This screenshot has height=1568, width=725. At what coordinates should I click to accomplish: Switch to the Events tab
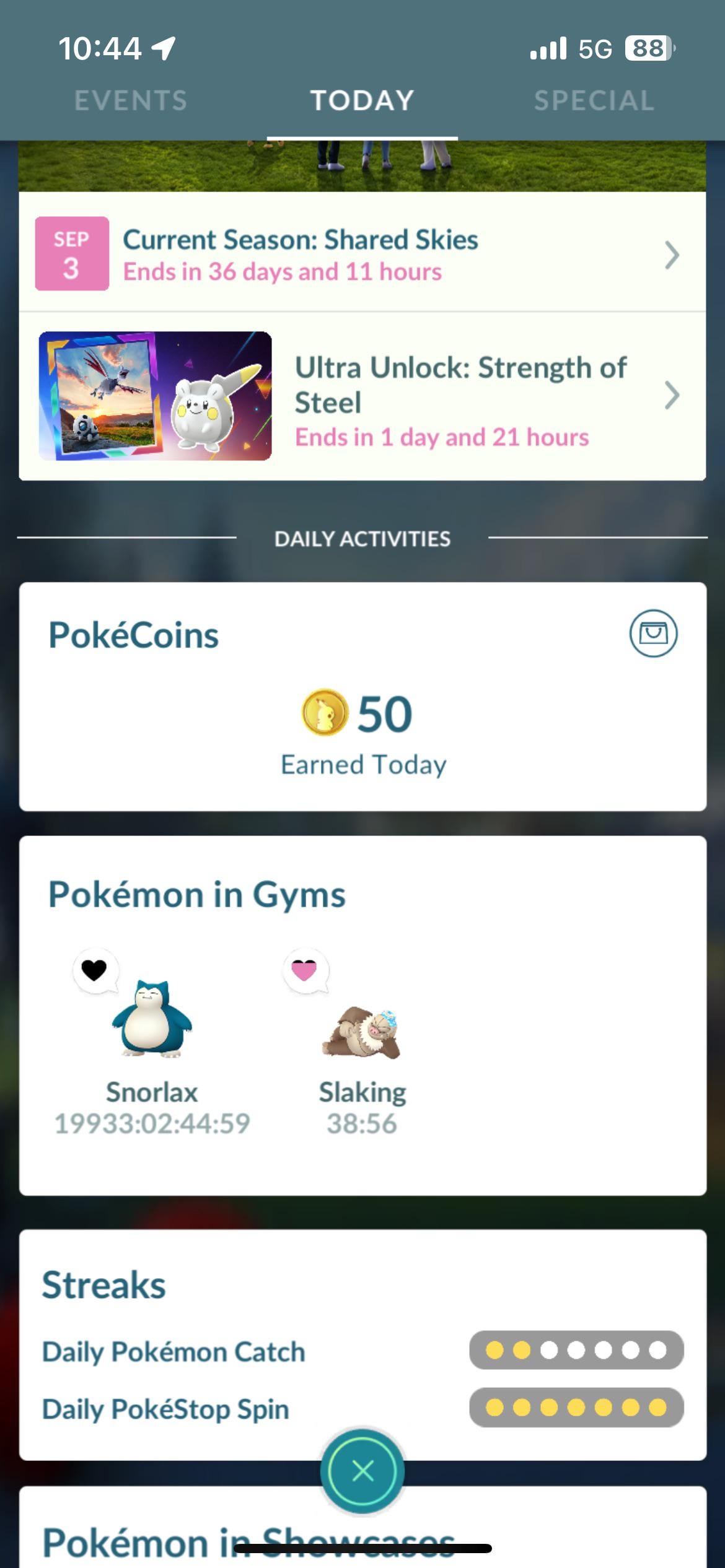tap(130, 101)
